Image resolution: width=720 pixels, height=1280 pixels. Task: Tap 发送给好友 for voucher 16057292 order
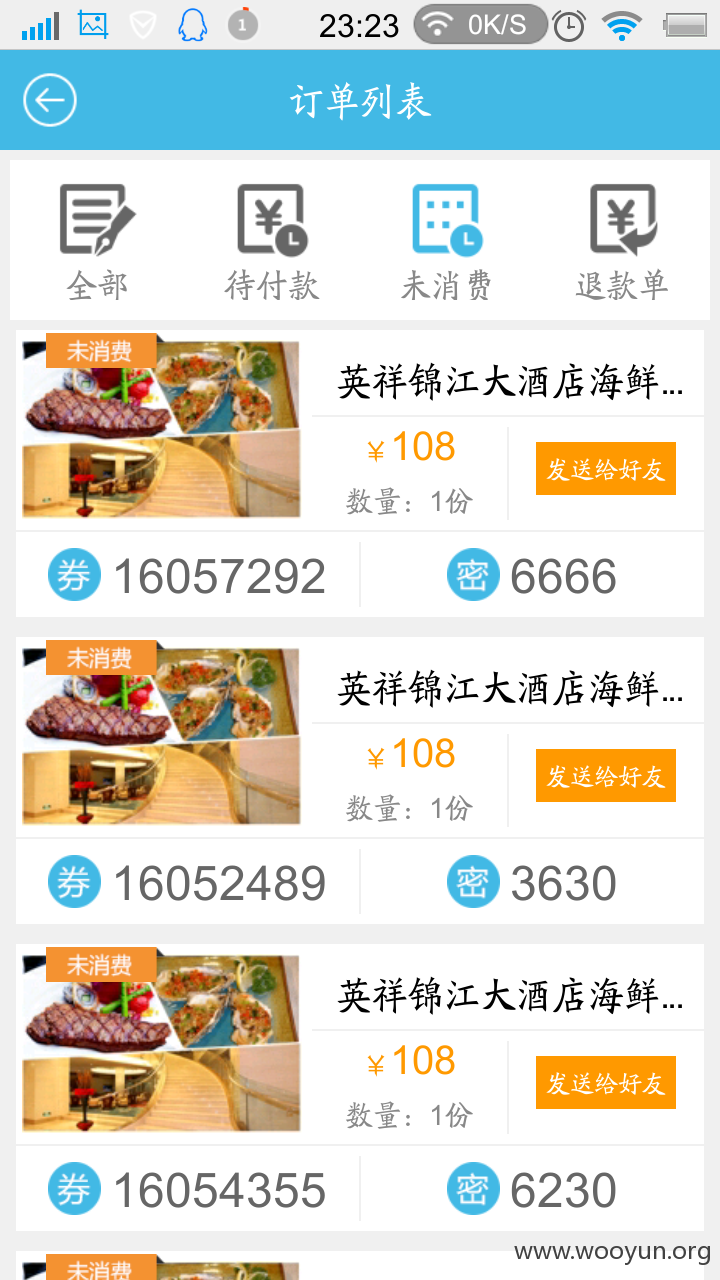click(x=606, y=468)
